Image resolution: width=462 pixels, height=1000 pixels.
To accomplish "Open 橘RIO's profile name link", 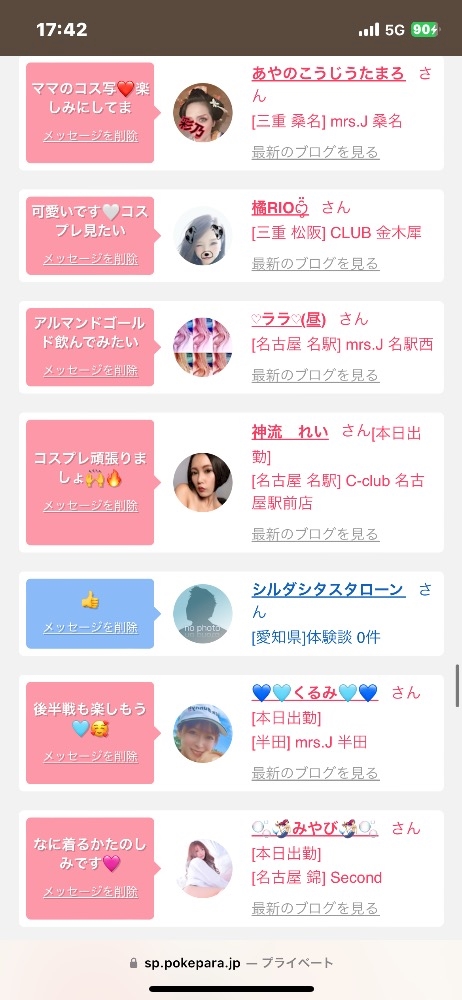I will click(x=281, y=208).
